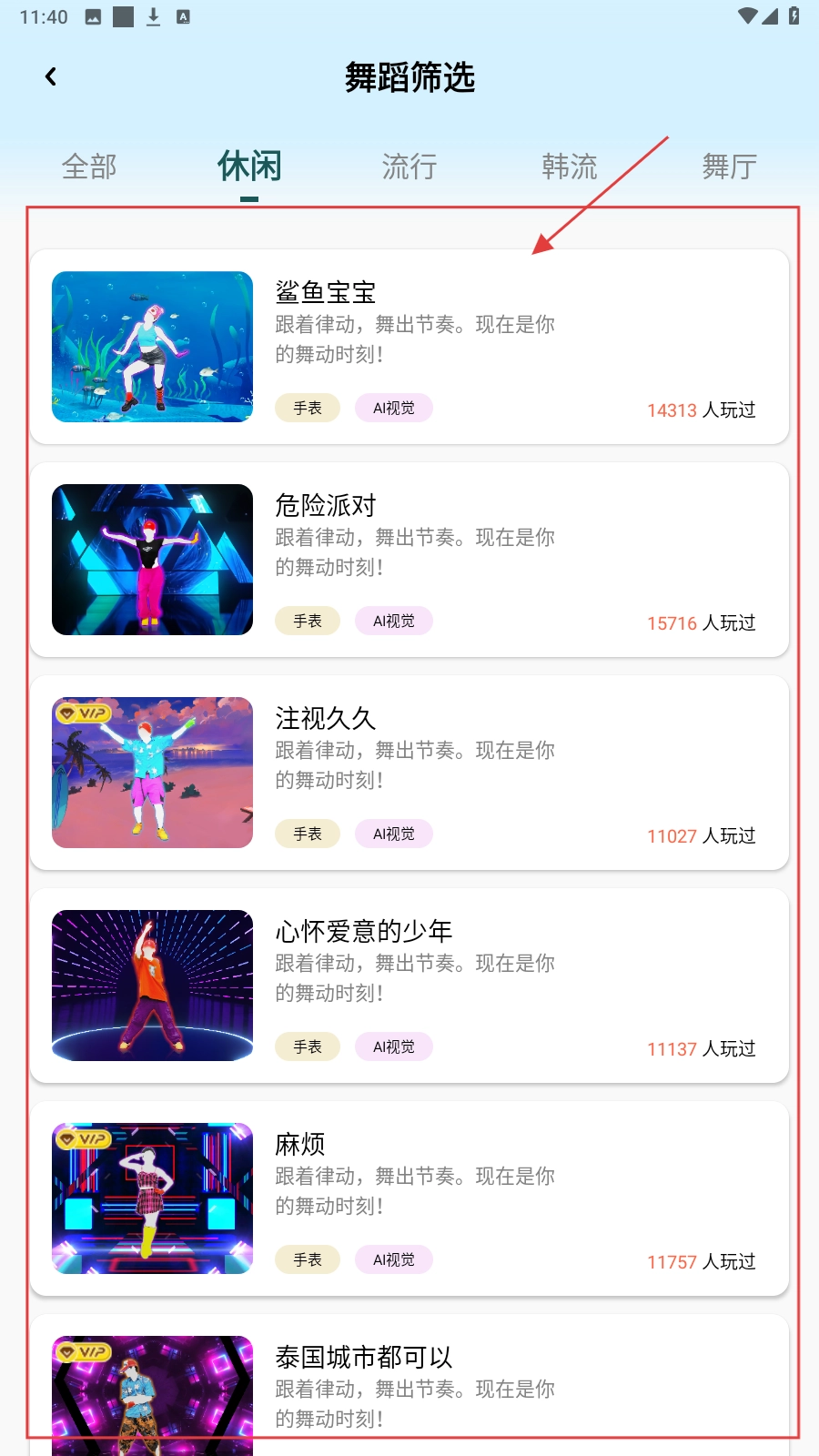Open the 心怀爱意的少年 dance card

click(x=409, y=986)
